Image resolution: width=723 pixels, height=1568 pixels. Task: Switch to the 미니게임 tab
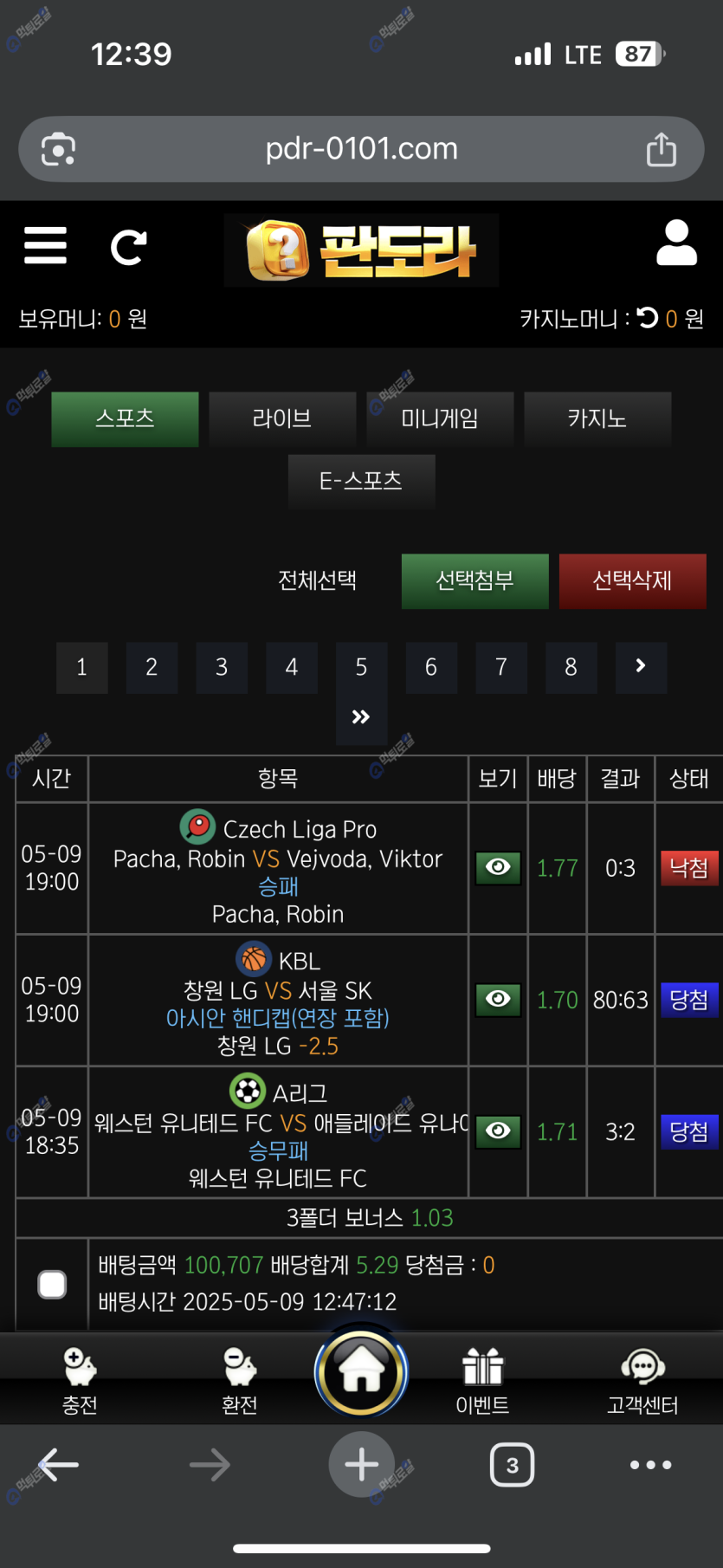[x=440, y=419]
